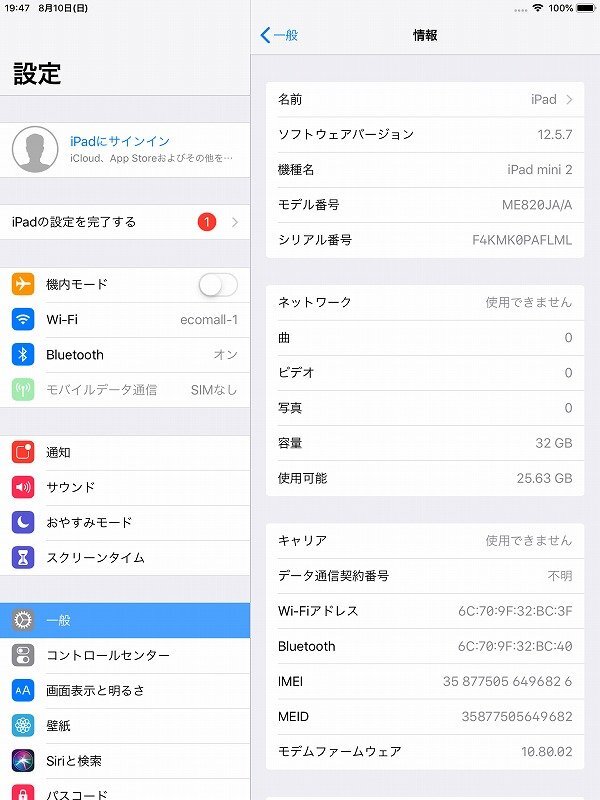Open スクリーンタイム settings
600x800 pixels.
click(x=125, y=557)
